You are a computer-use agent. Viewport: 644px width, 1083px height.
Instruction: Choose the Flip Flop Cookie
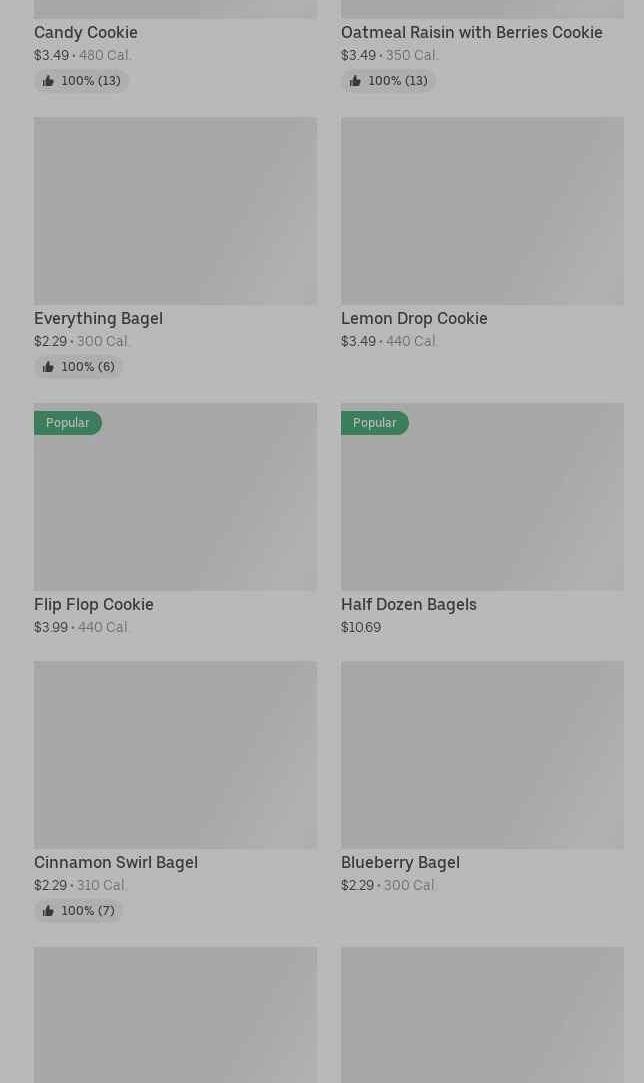pyautogui.click(x=175, y=498)
